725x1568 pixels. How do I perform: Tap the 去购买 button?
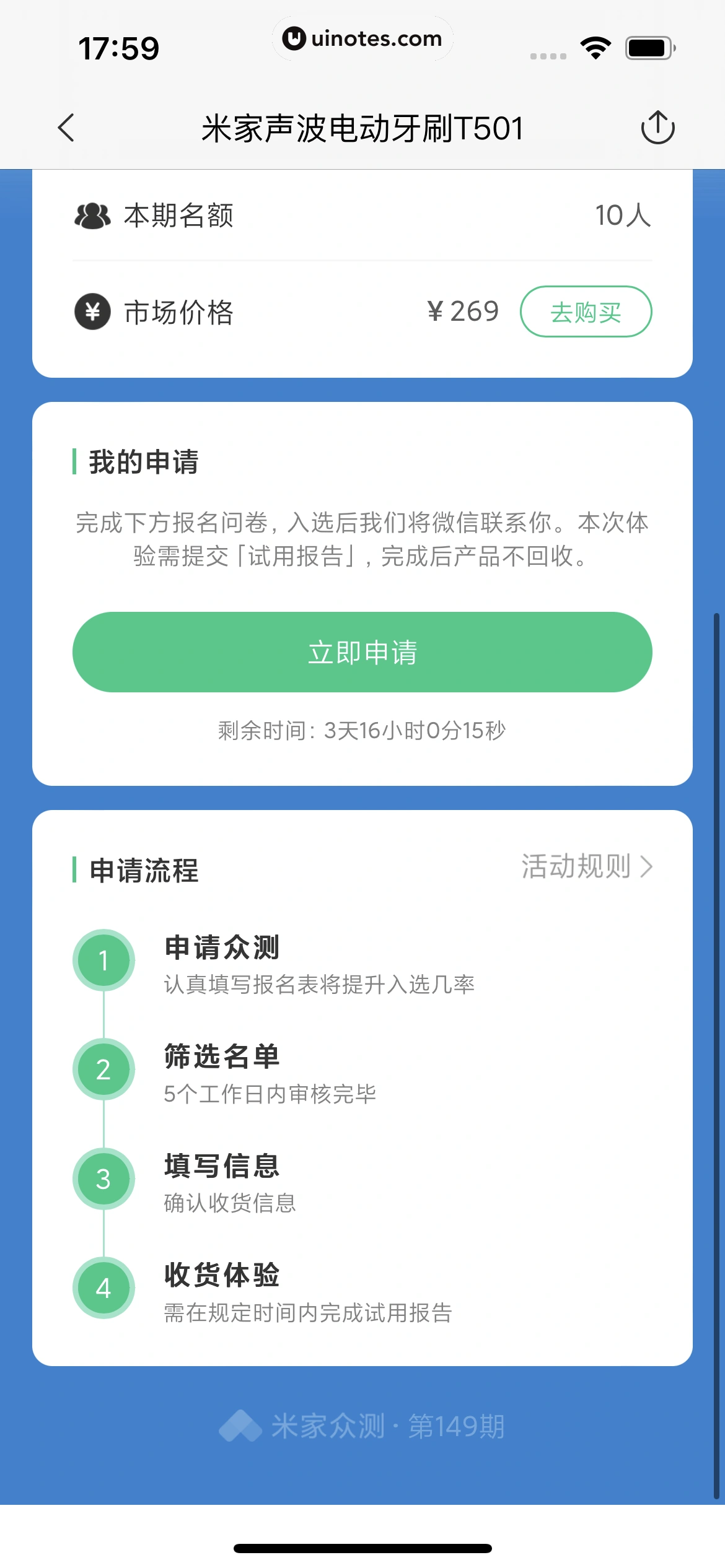coord(586,311)
